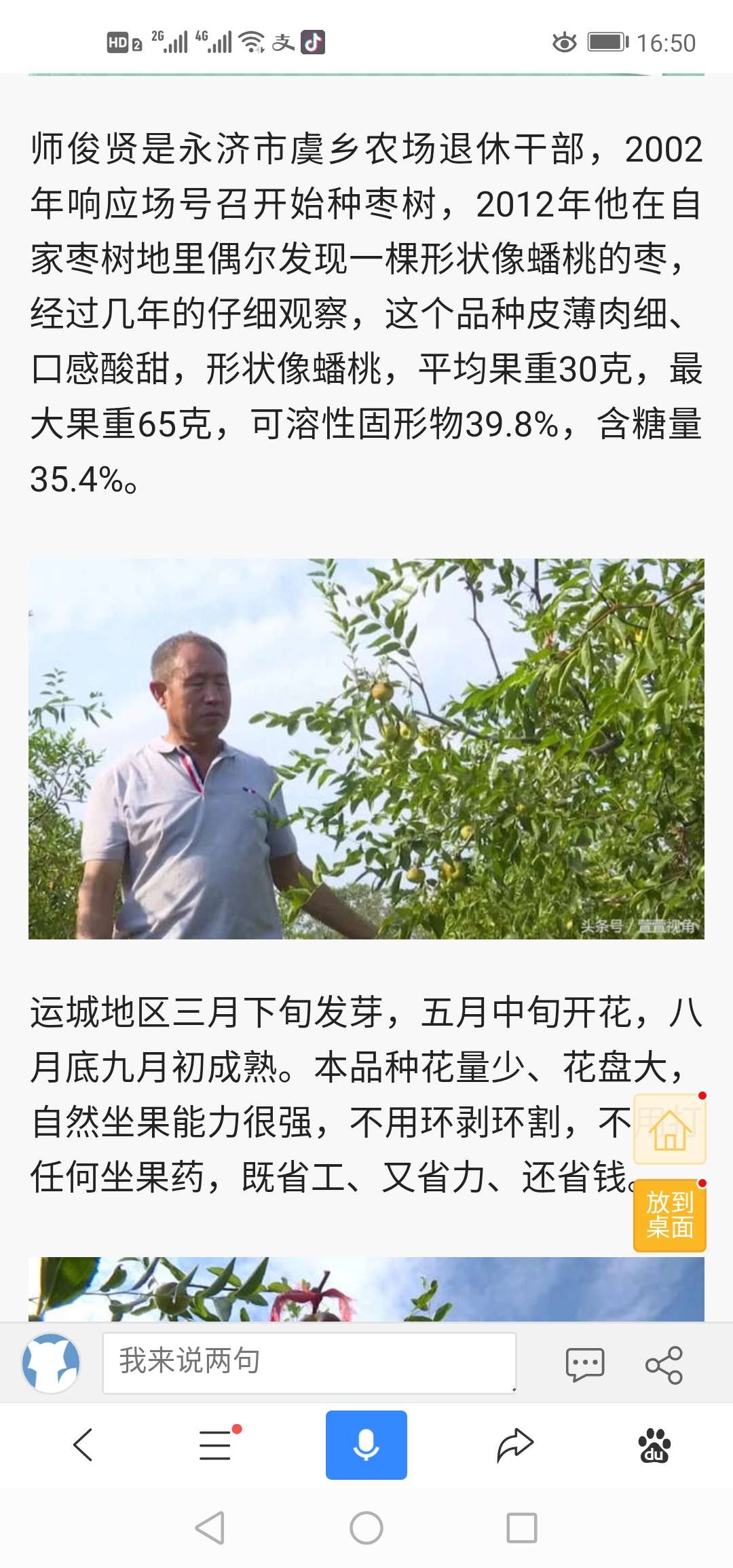Image resolution: width=733 pixels, height=1568 pixels.
Task: Open the comments bubble icon
Action: (585, 1364)
